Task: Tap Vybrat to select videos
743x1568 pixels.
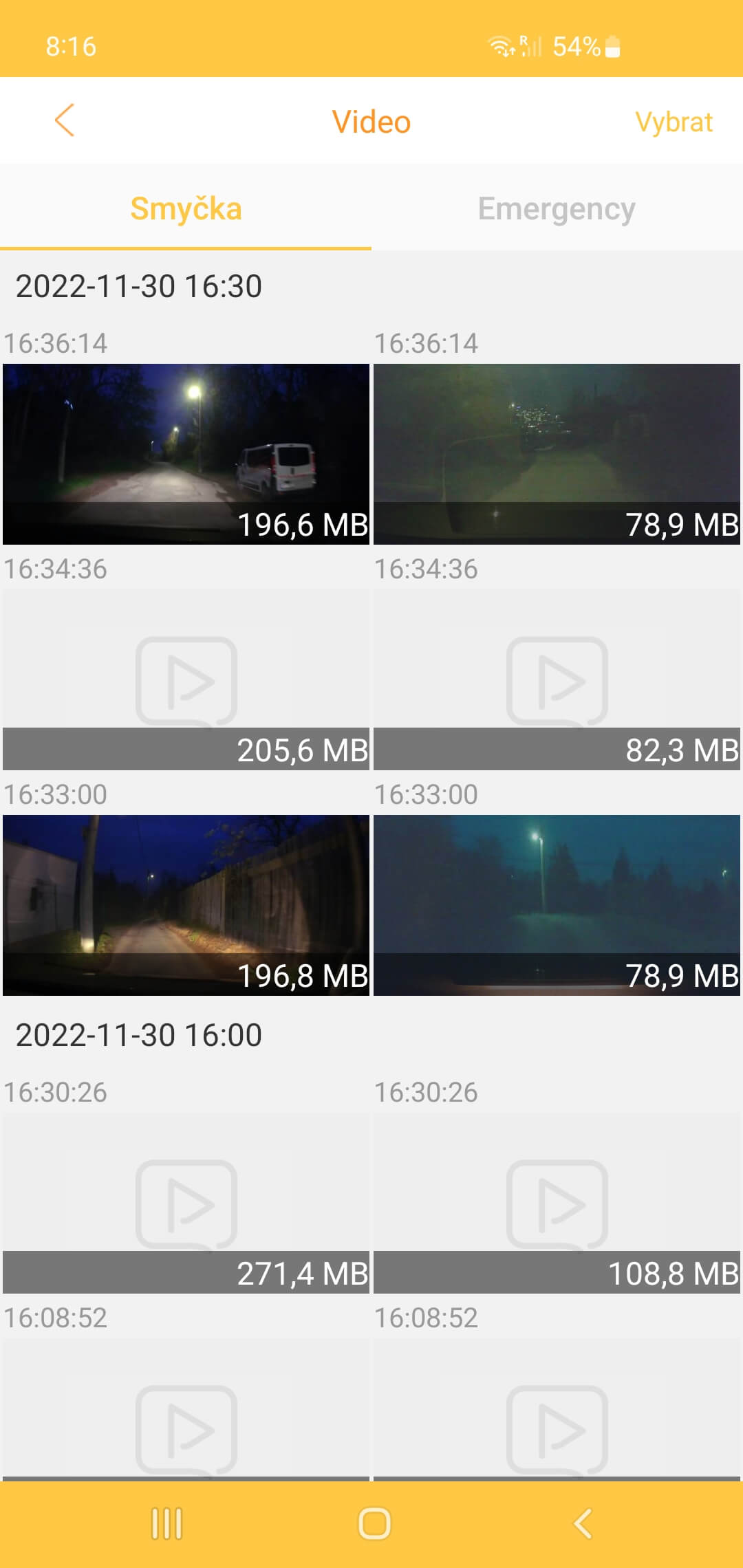Action: [x=673, y=122]
